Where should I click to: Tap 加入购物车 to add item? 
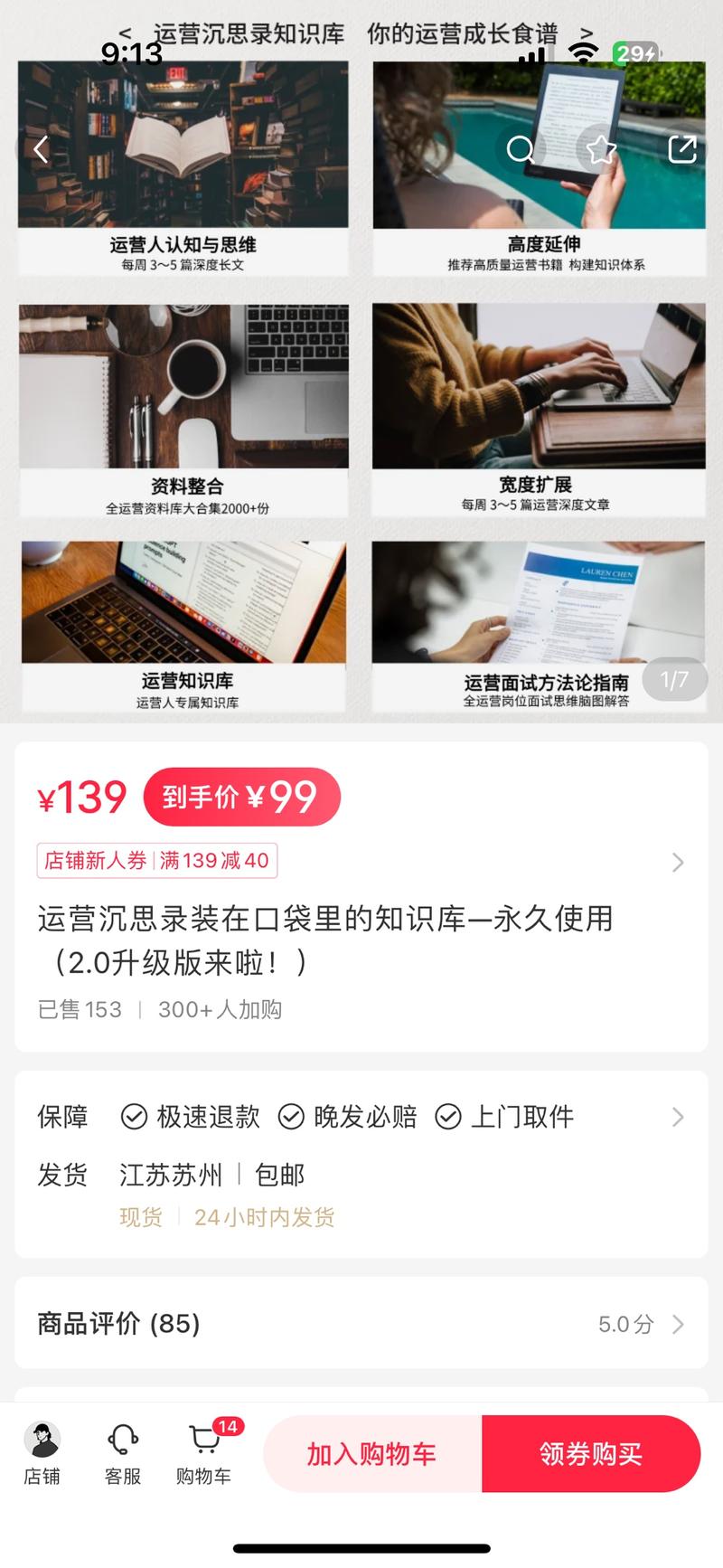point(371,1453)
